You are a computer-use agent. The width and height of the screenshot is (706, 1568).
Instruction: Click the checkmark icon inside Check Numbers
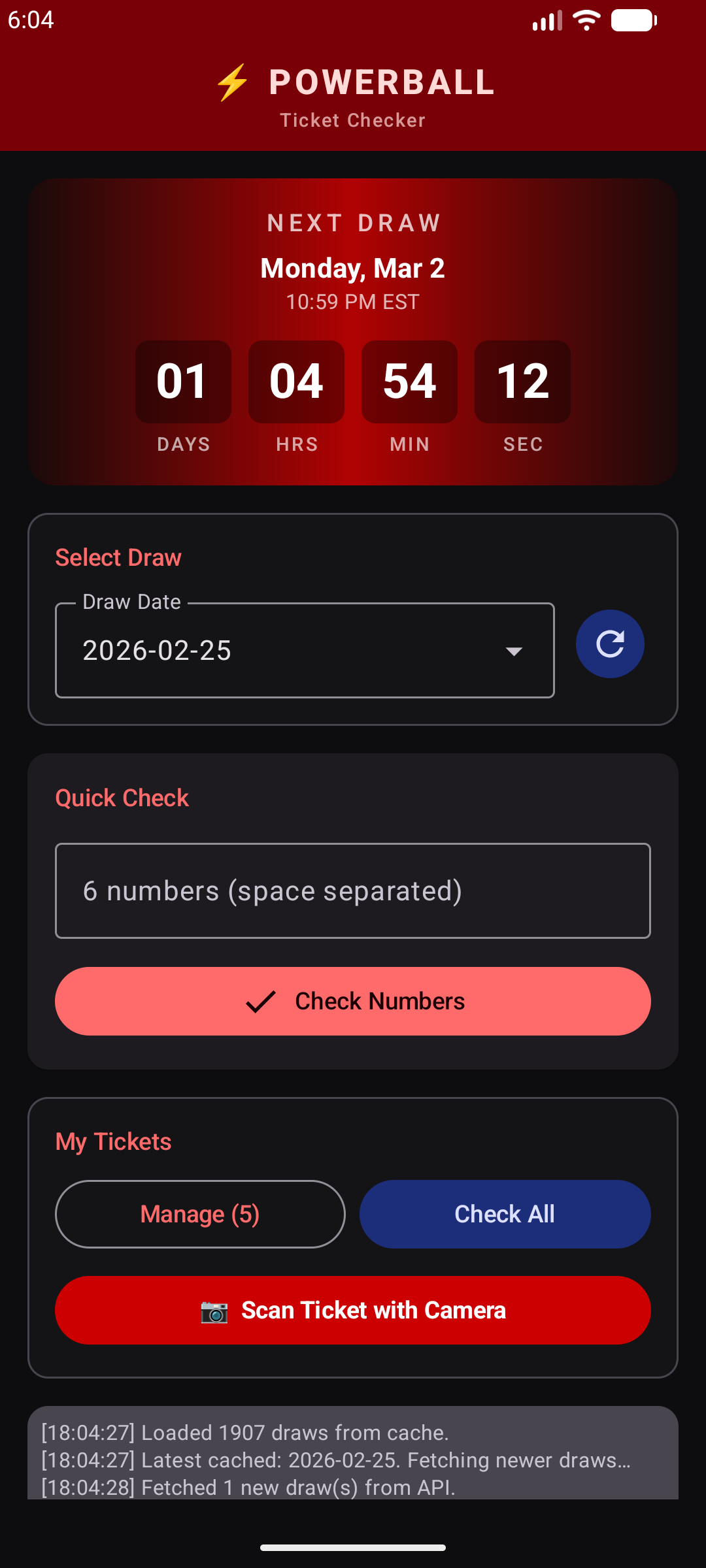[x=260, y=1000]
